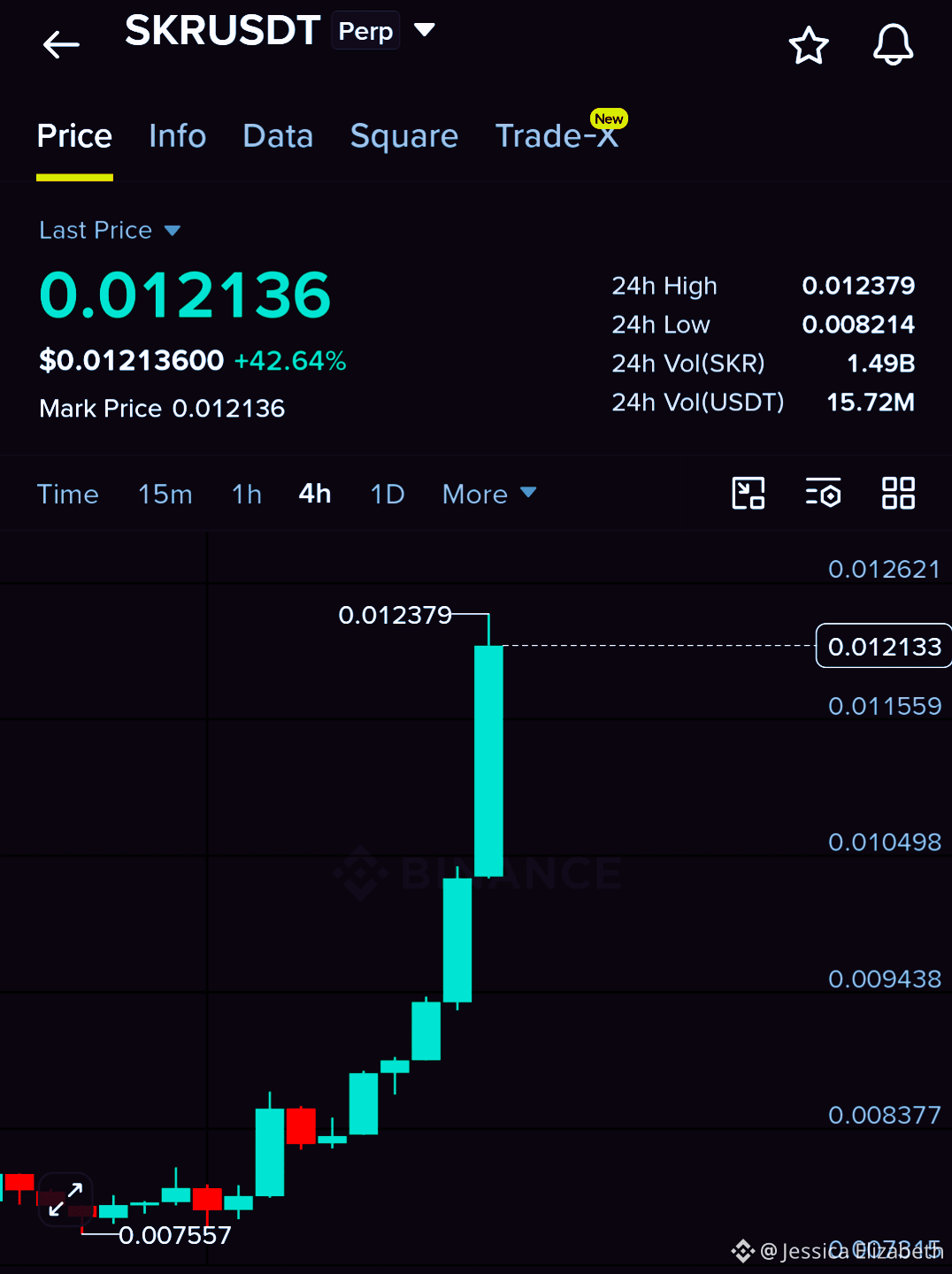Add SKRUSDT to favorites with star

[x=809, y=45]
